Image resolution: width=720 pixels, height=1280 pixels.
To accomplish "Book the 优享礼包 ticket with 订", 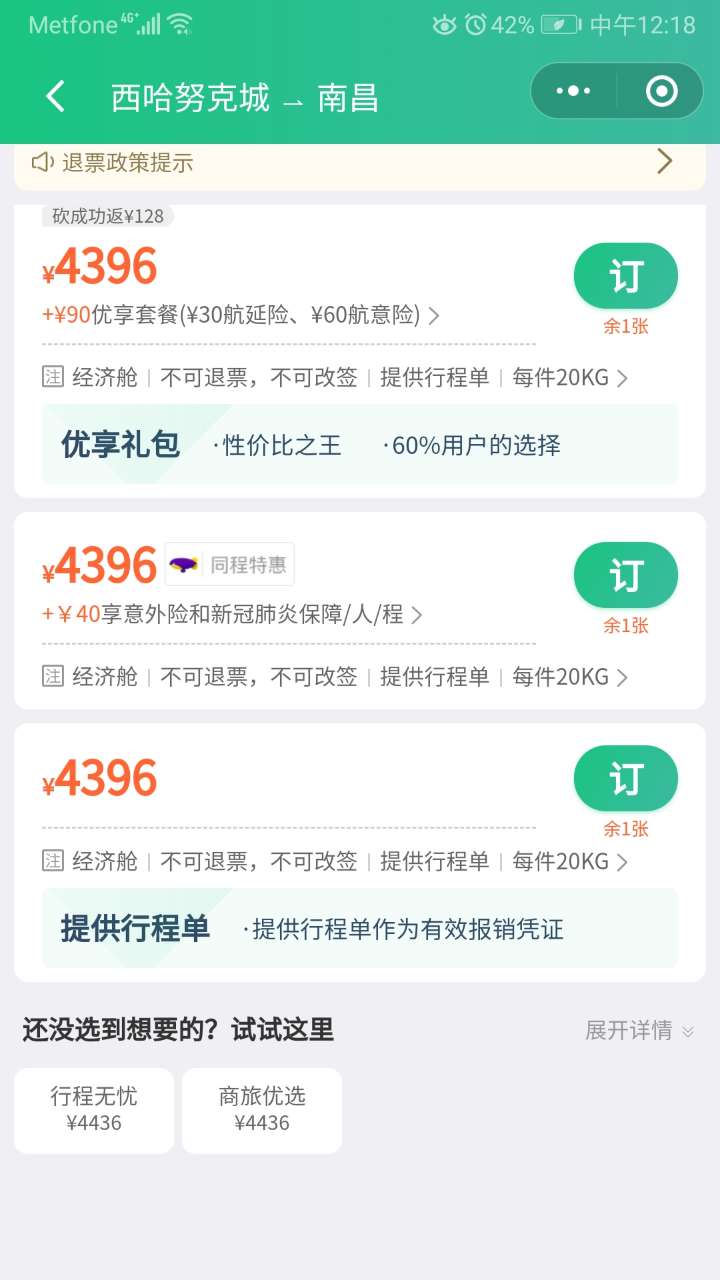I will tap(625, 276).
